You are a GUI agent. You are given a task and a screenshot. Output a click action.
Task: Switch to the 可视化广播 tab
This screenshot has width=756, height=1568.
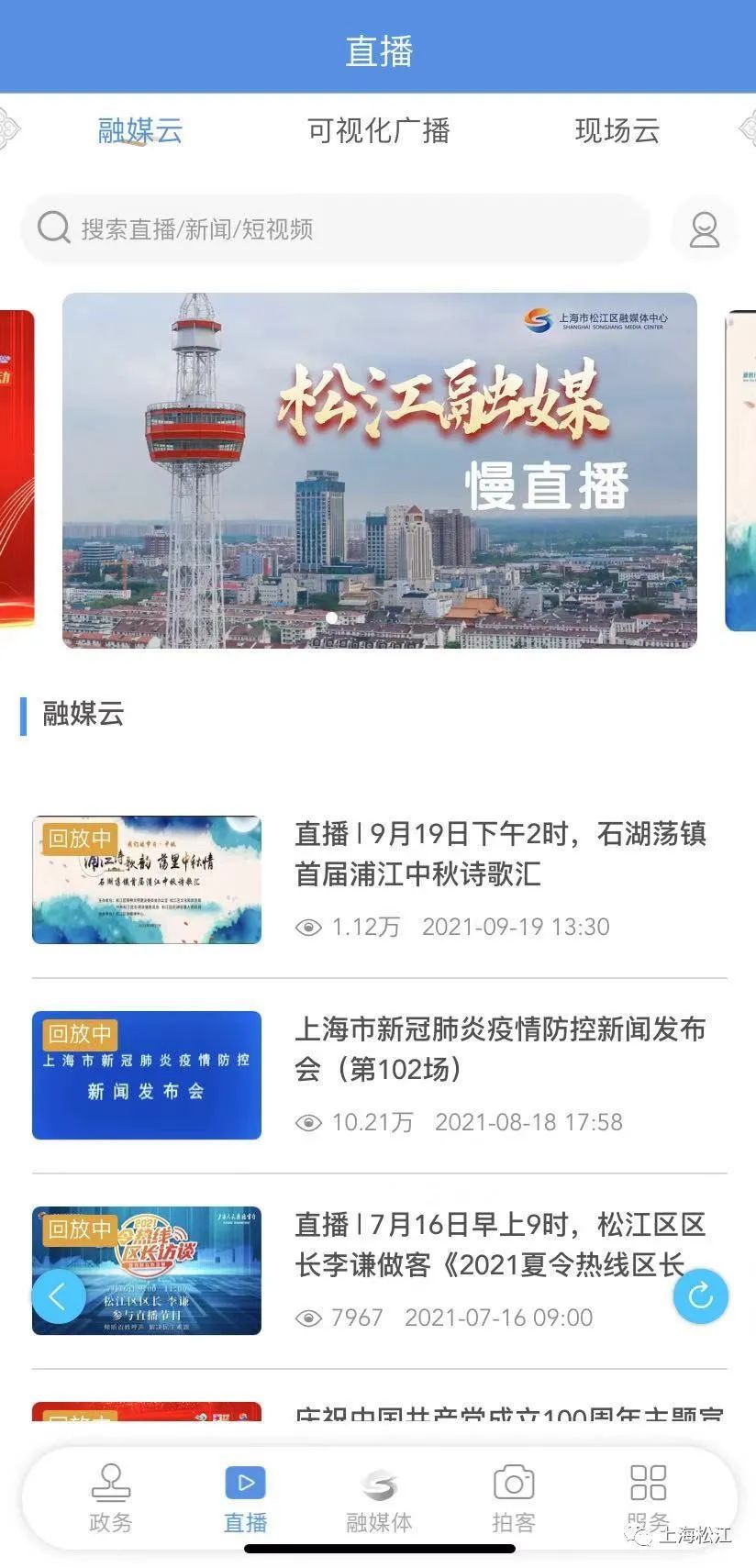(x=378, y=131)
